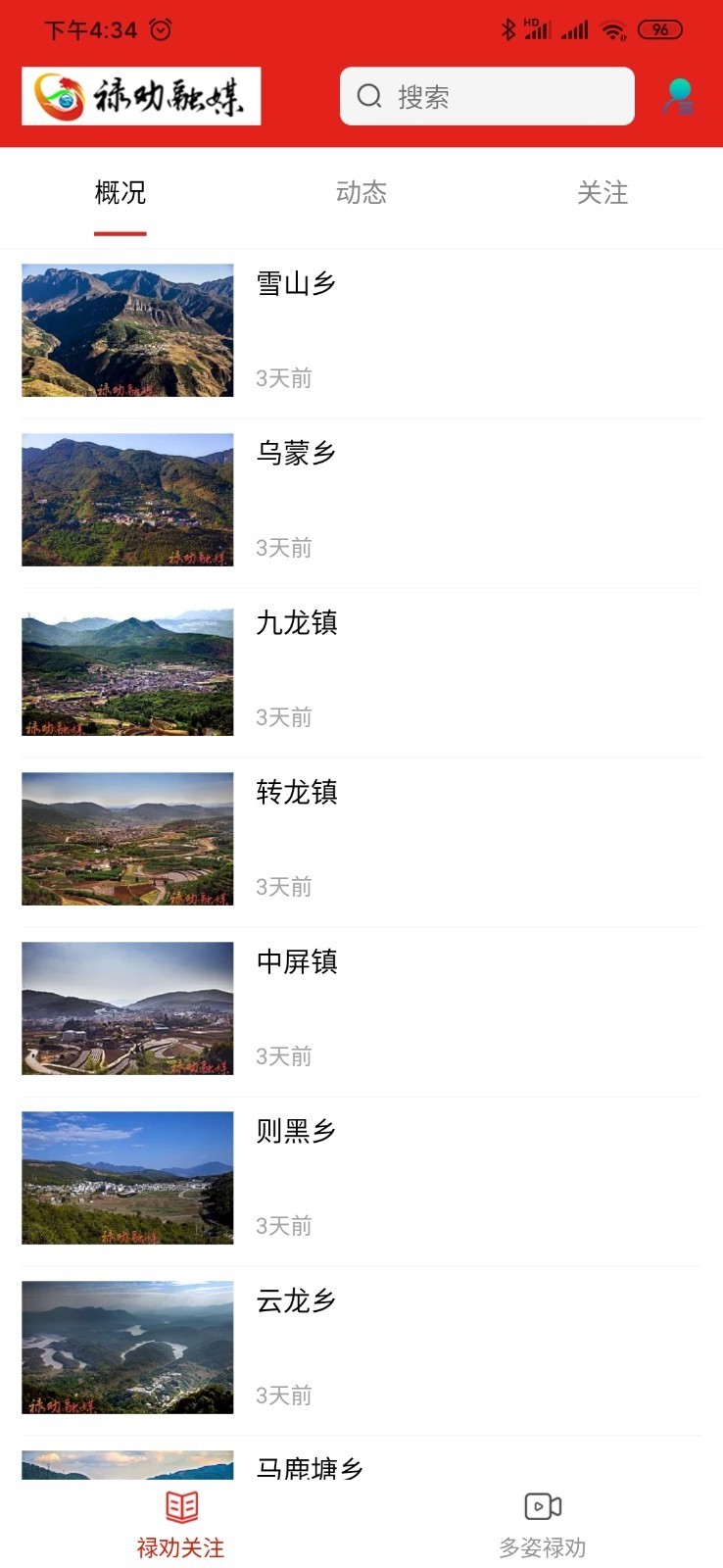The image size is (723, 1568).
Task: Open 多姿禄劝 video section icon
Action: (x=542, y=1506)
